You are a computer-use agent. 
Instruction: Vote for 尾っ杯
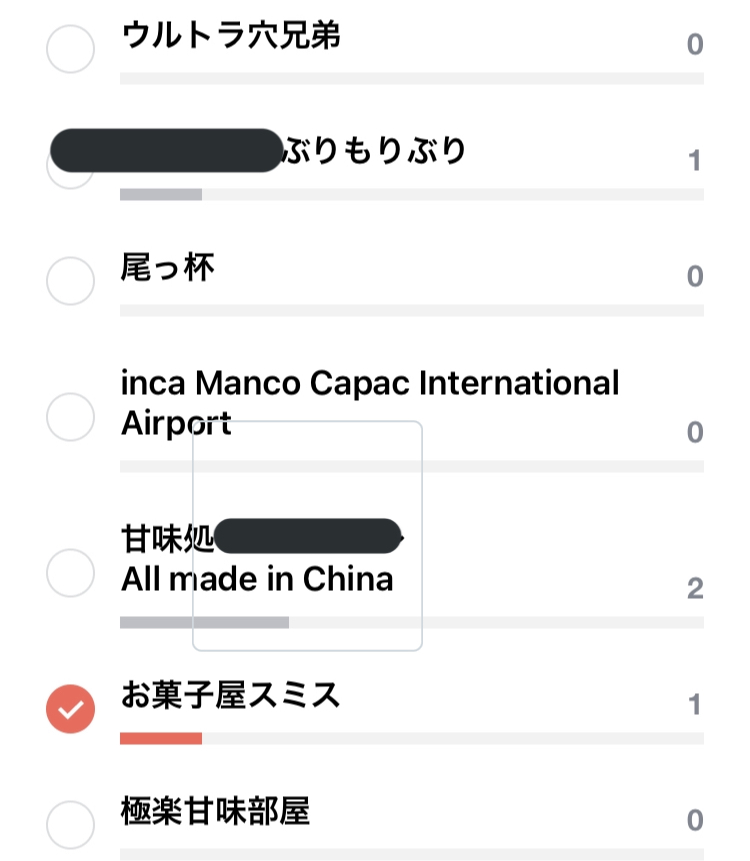coord(71,280)
